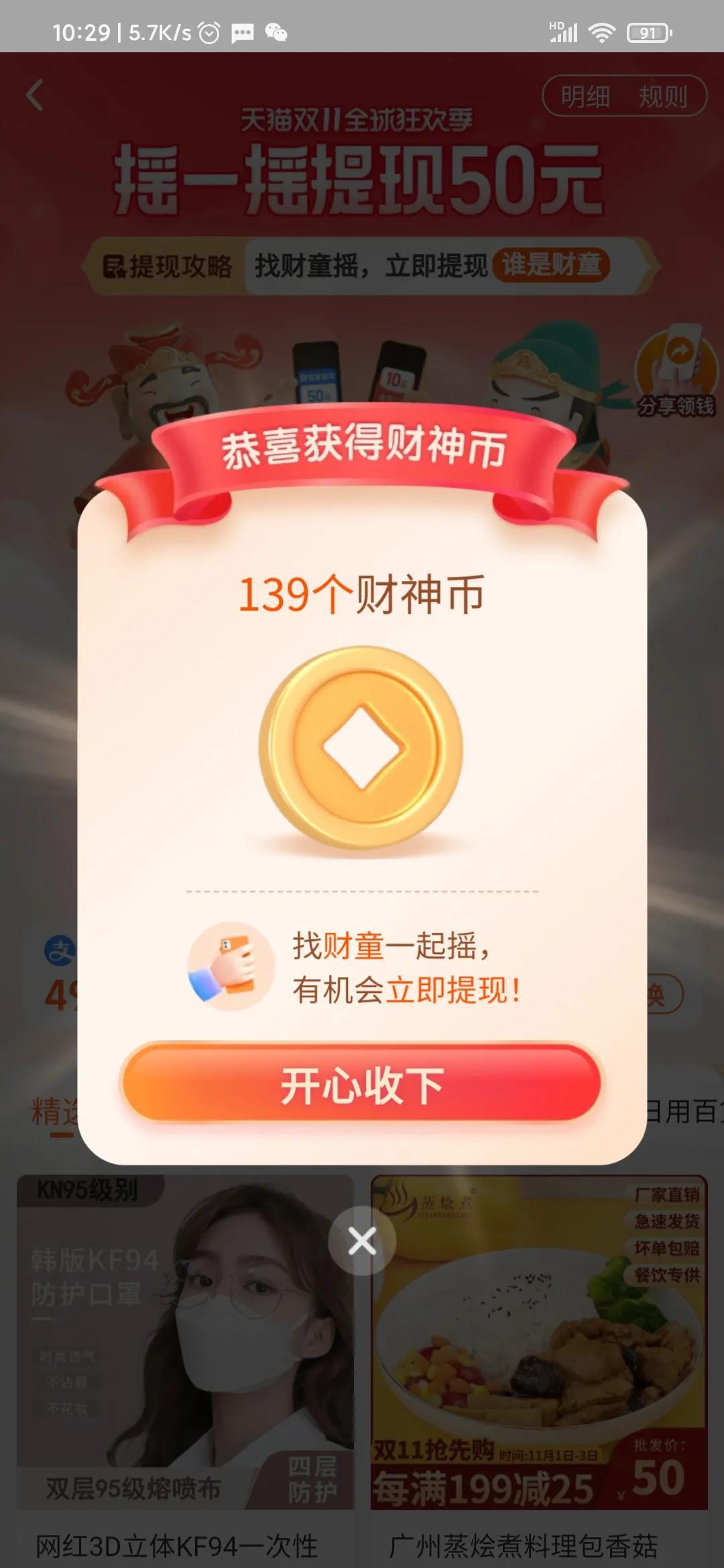Image resolution: width=724 pixels, height=1568 pixels.
Task: Go back with the top-left arrow
Action: (35, 95)
